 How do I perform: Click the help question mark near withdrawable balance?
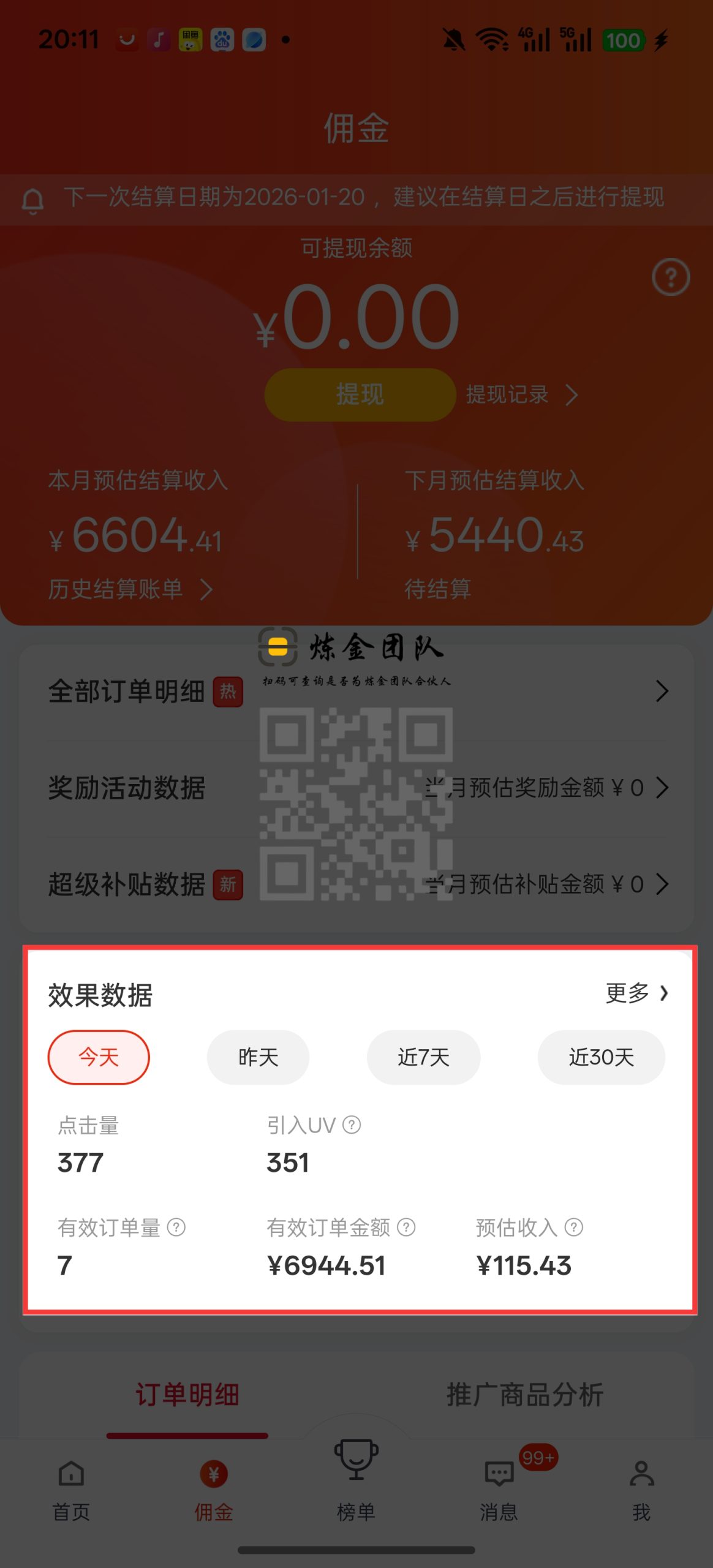[x=670, y=277]
